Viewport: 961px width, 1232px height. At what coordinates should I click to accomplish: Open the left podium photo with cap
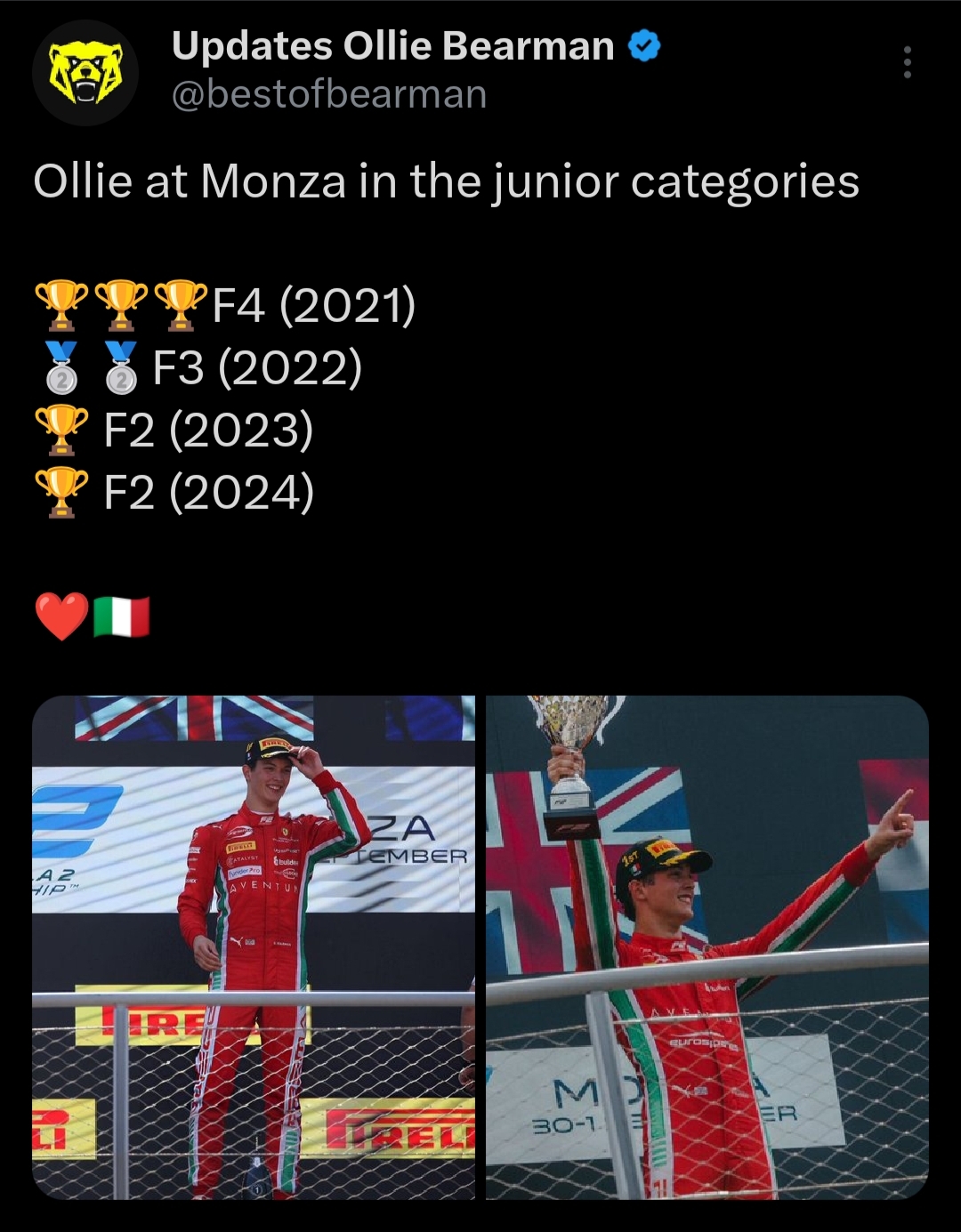point(254,947)
